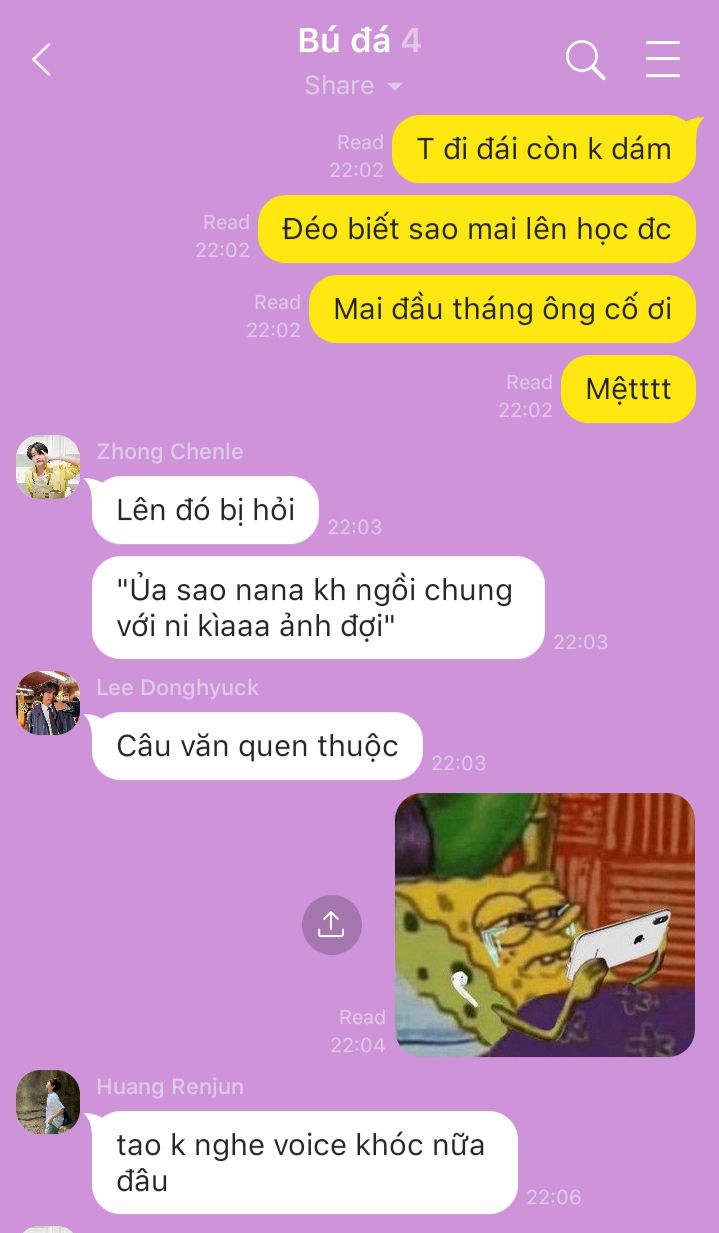The width and height of the screenshot is (719, 1233).
Task: Open the chat menu icon
Action: [x=663, y=59]
